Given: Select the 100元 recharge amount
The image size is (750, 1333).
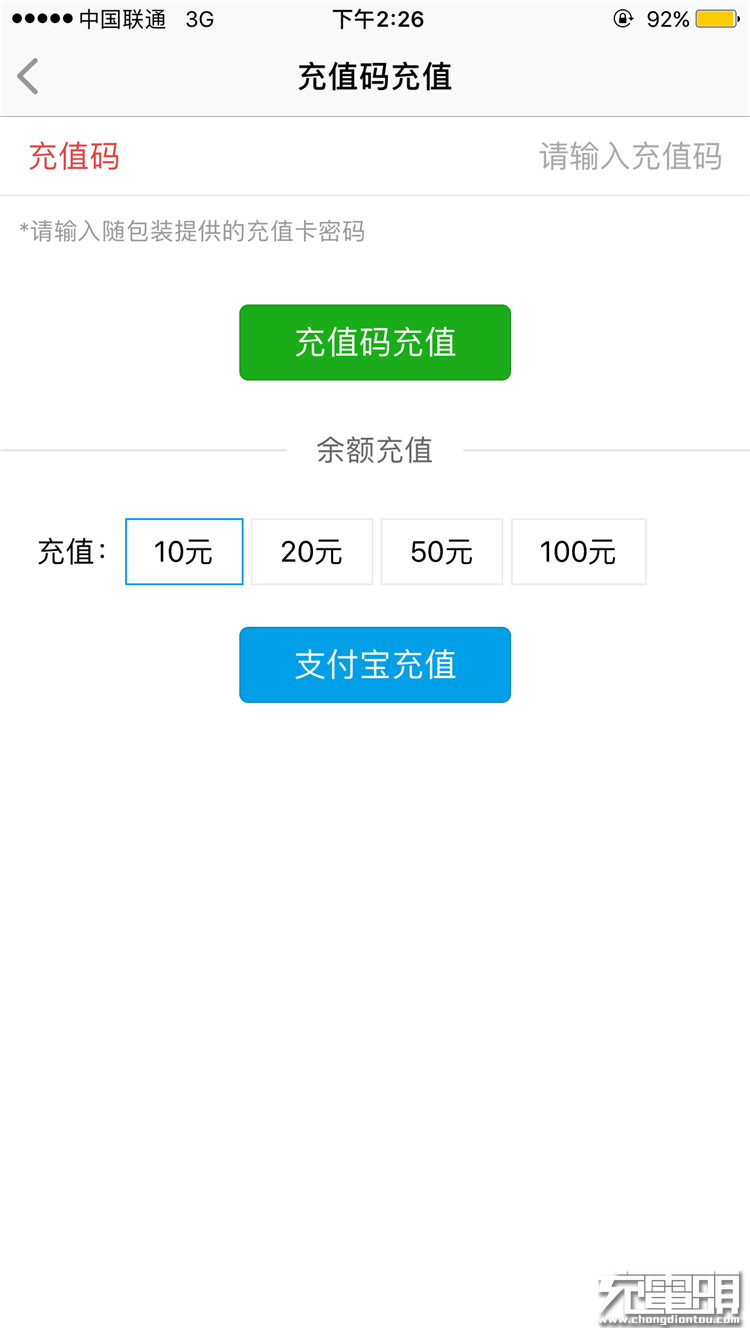Looking at the screenshot, I should [579, 551].
